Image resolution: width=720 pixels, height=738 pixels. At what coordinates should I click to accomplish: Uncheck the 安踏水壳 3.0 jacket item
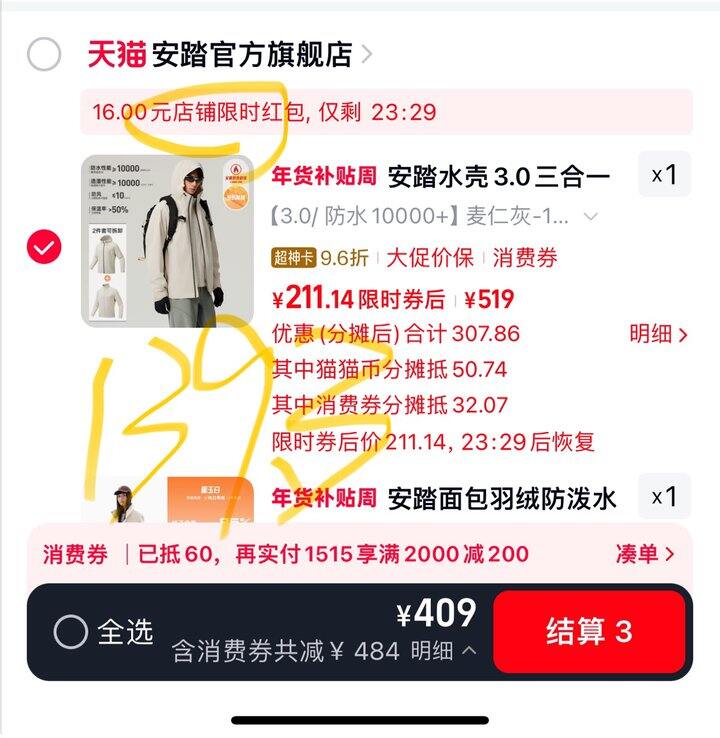pos(43,247)
